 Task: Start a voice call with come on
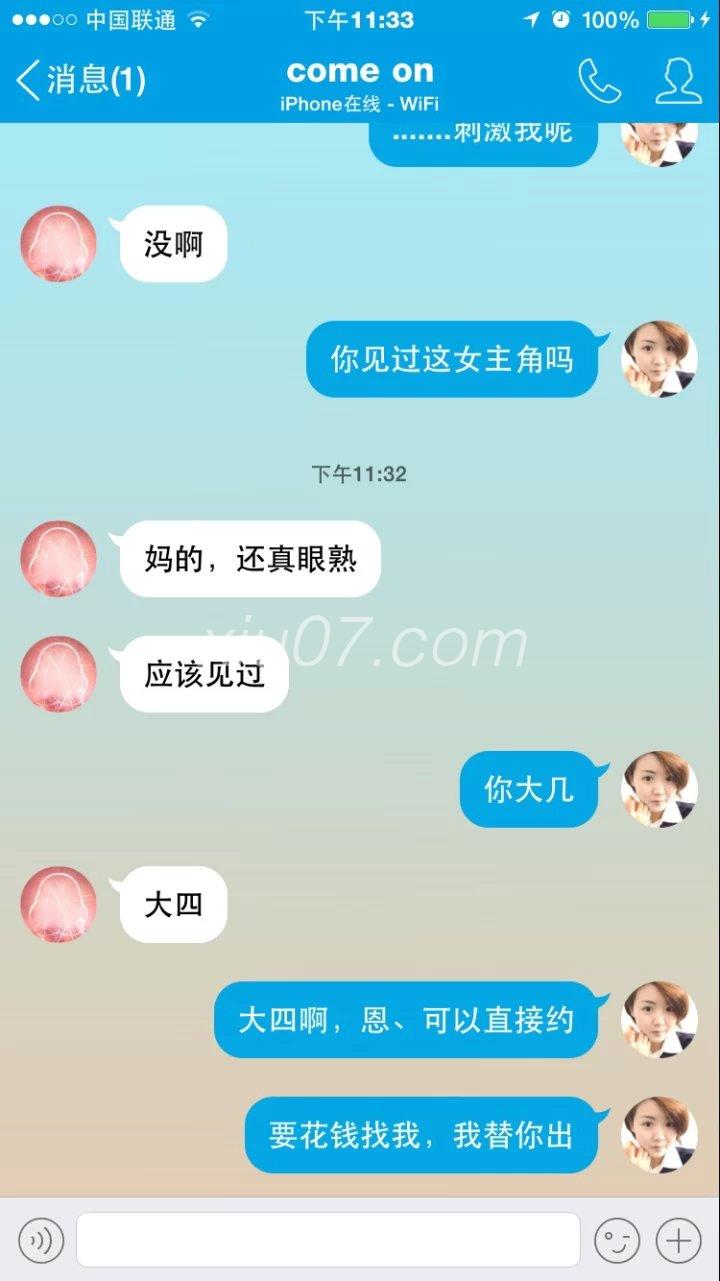(x=600, y=82)
